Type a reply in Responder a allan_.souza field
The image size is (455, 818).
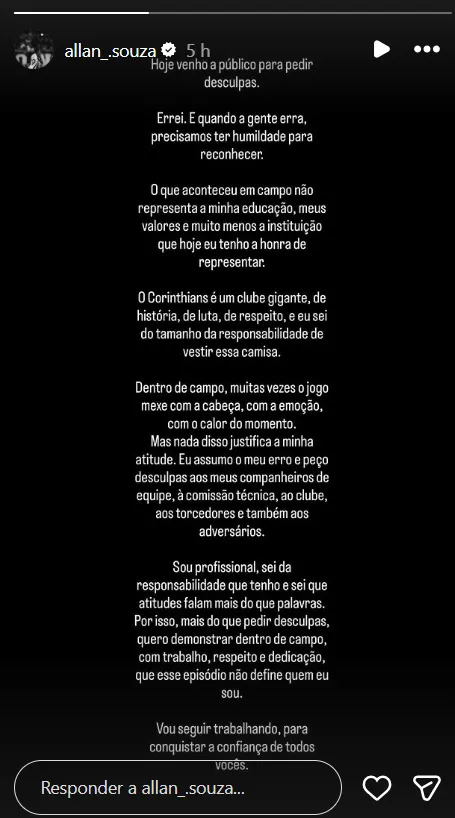click(x=178, y=788)
